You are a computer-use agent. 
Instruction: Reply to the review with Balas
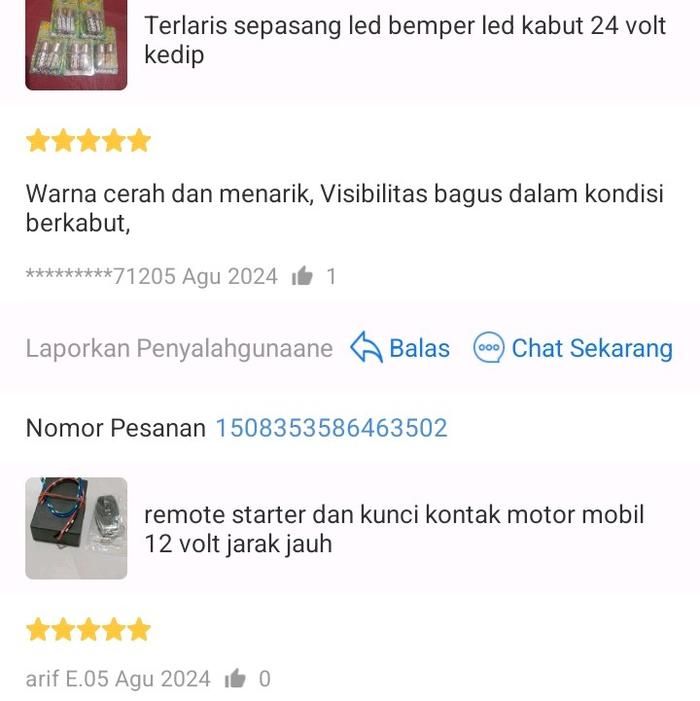coord(401,348)
